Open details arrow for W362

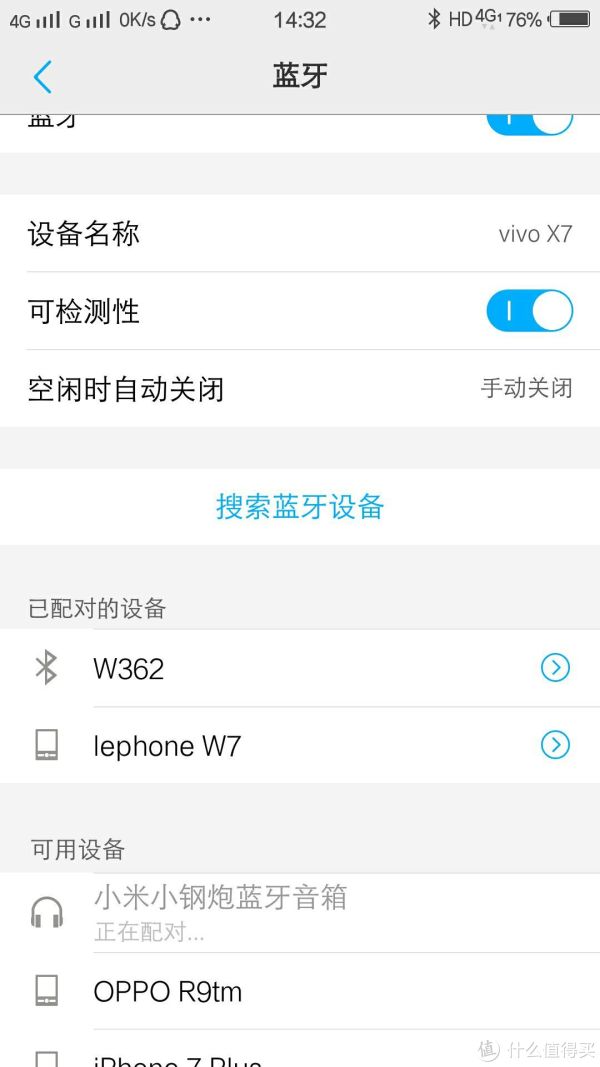pos(555,668)
